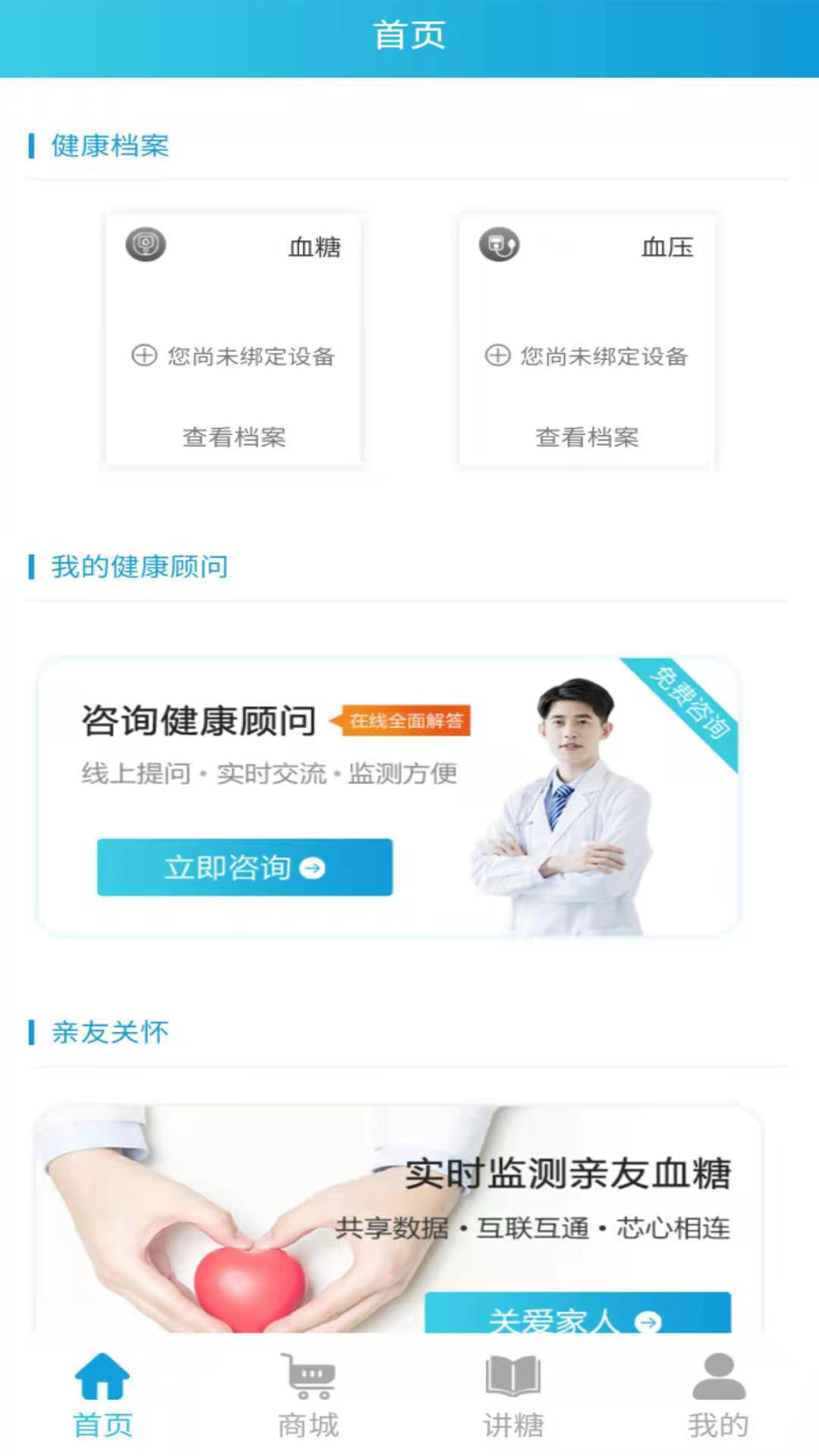Open 查看档案 under 血压

coord(587,437)
